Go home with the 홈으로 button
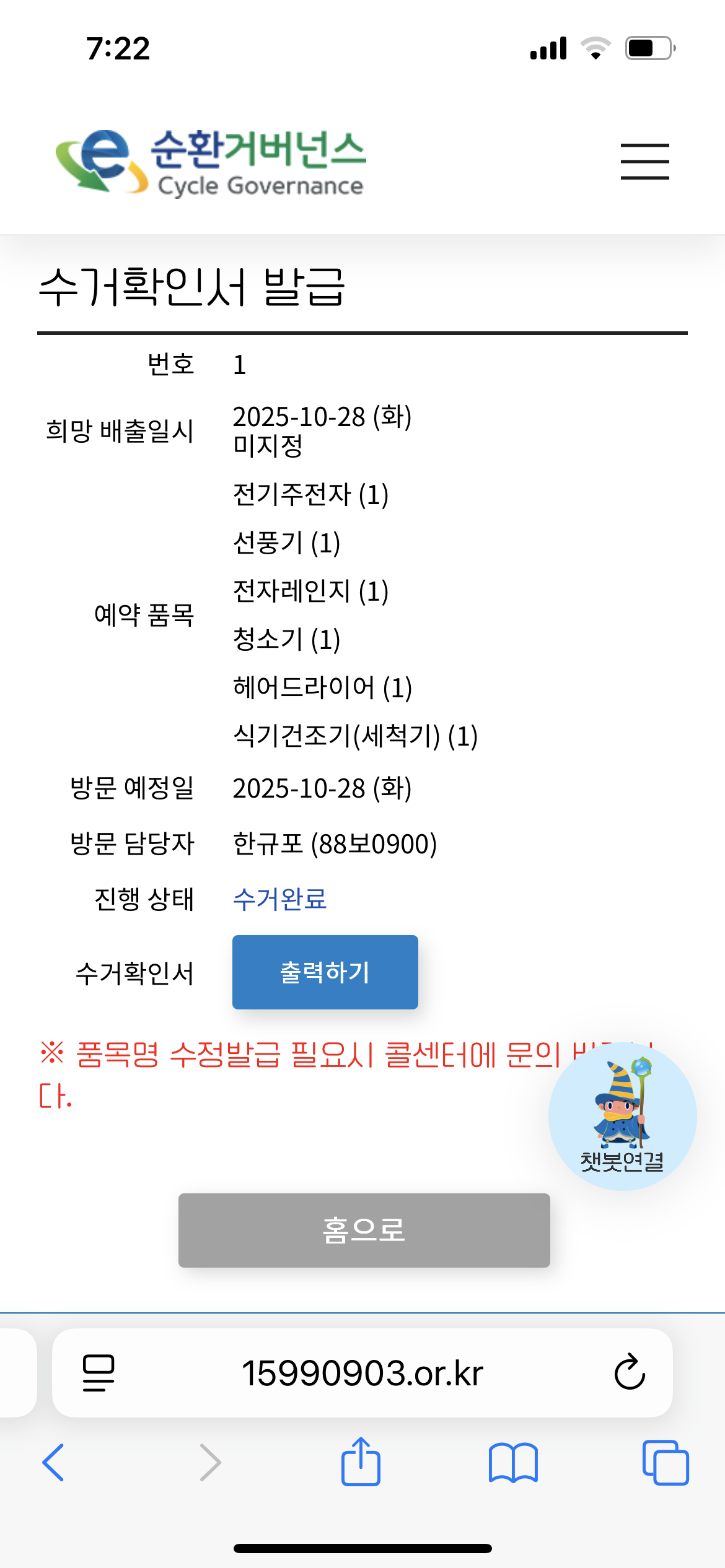 click(x=364, y=1230)
